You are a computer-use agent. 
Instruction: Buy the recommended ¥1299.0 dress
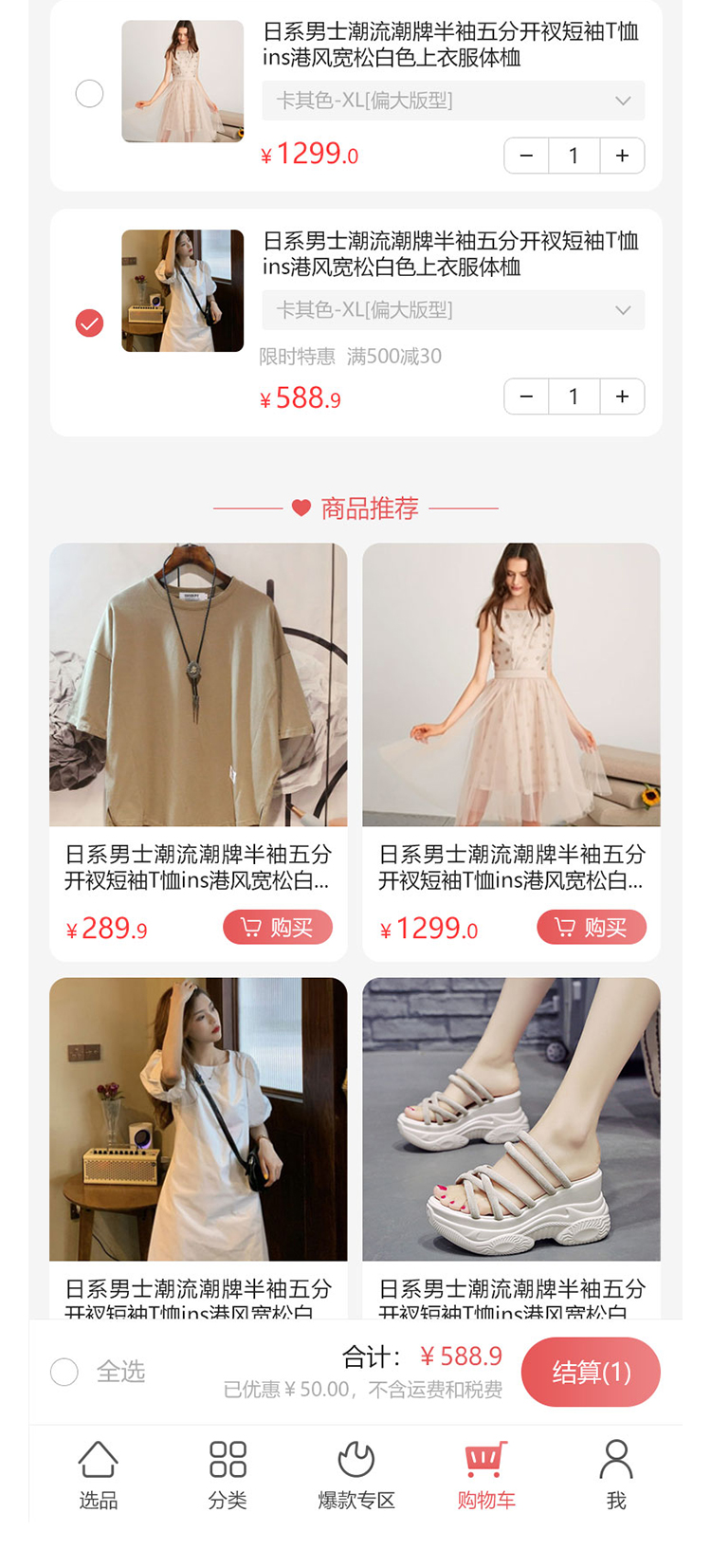[592, 927]
